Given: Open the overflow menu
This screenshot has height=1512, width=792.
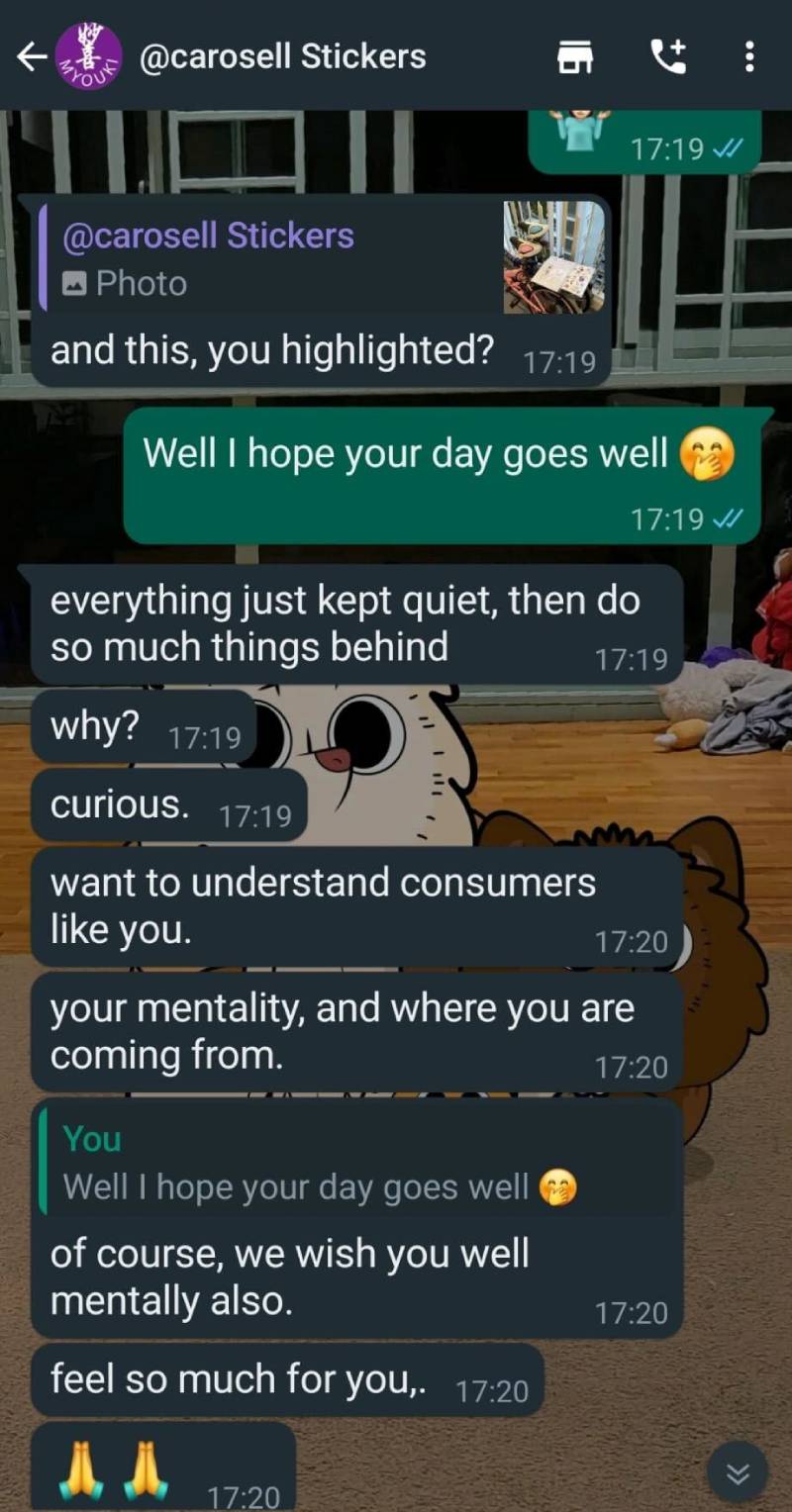Looking at the screenshot, I should click(749, 57).
